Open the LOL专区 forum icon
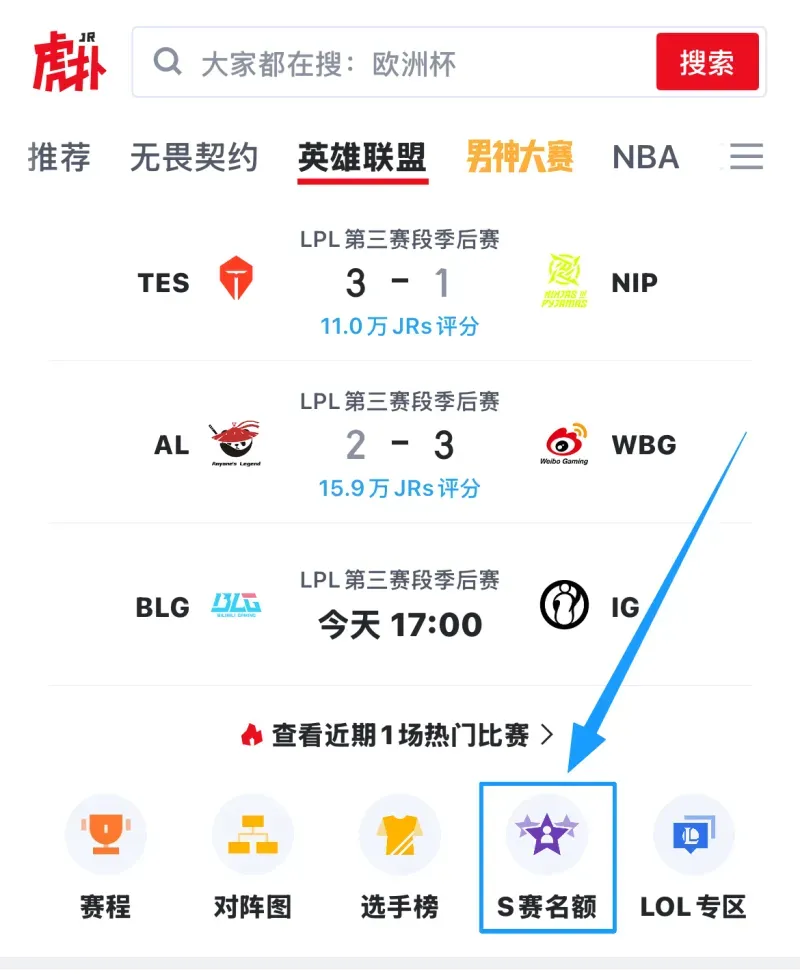 point(694,835)
